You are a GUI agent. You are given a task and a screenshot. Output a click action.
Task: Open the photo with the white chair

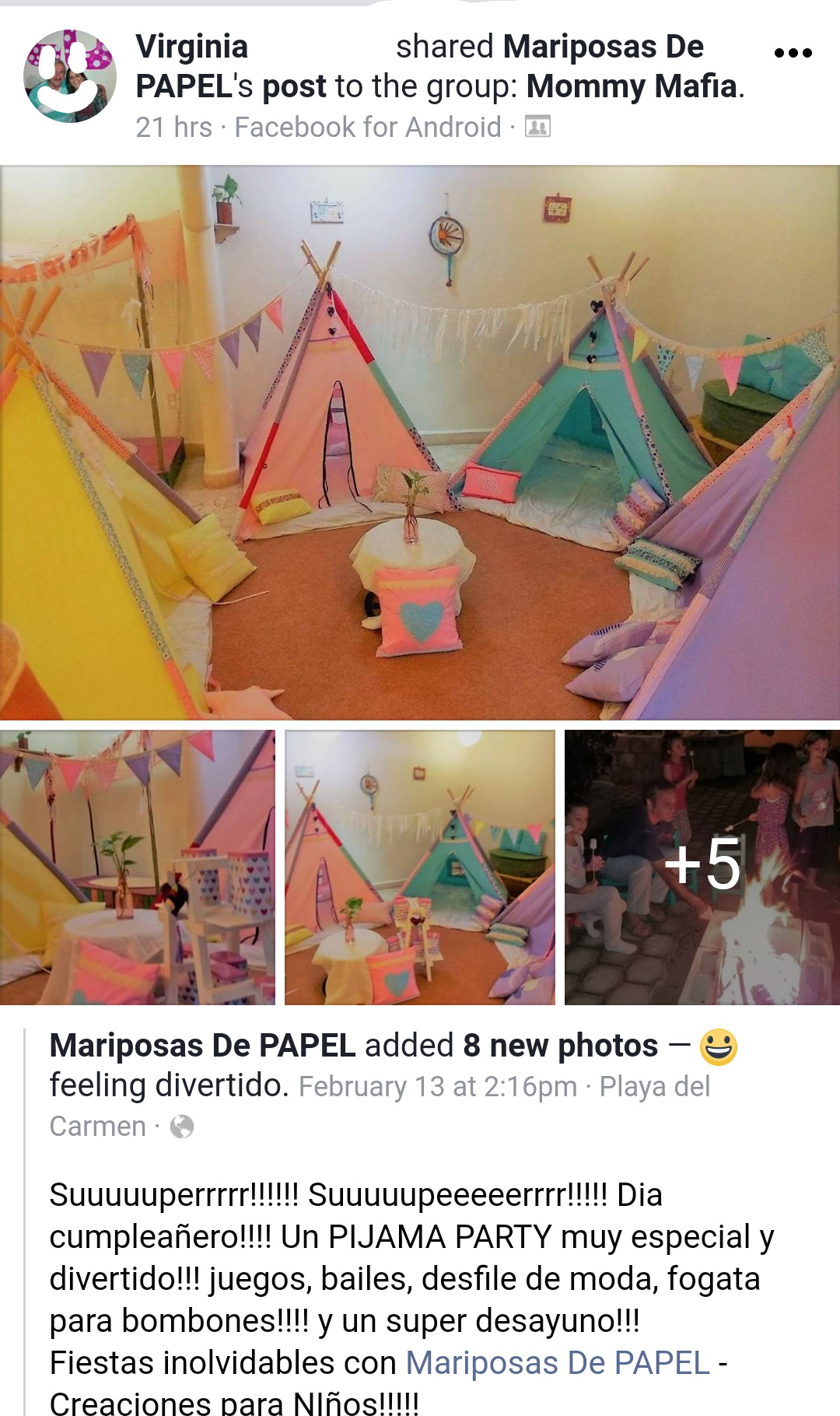[138, 867]
